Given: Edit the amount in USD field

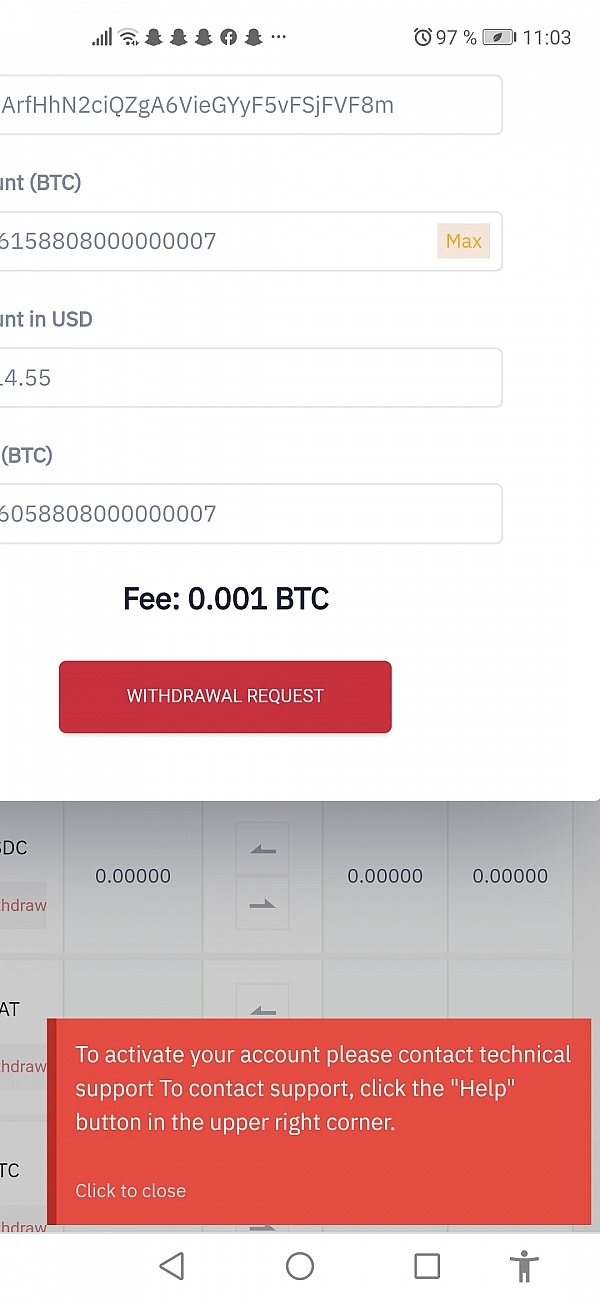Looking at the screenshot, I should tap(248, 377).
